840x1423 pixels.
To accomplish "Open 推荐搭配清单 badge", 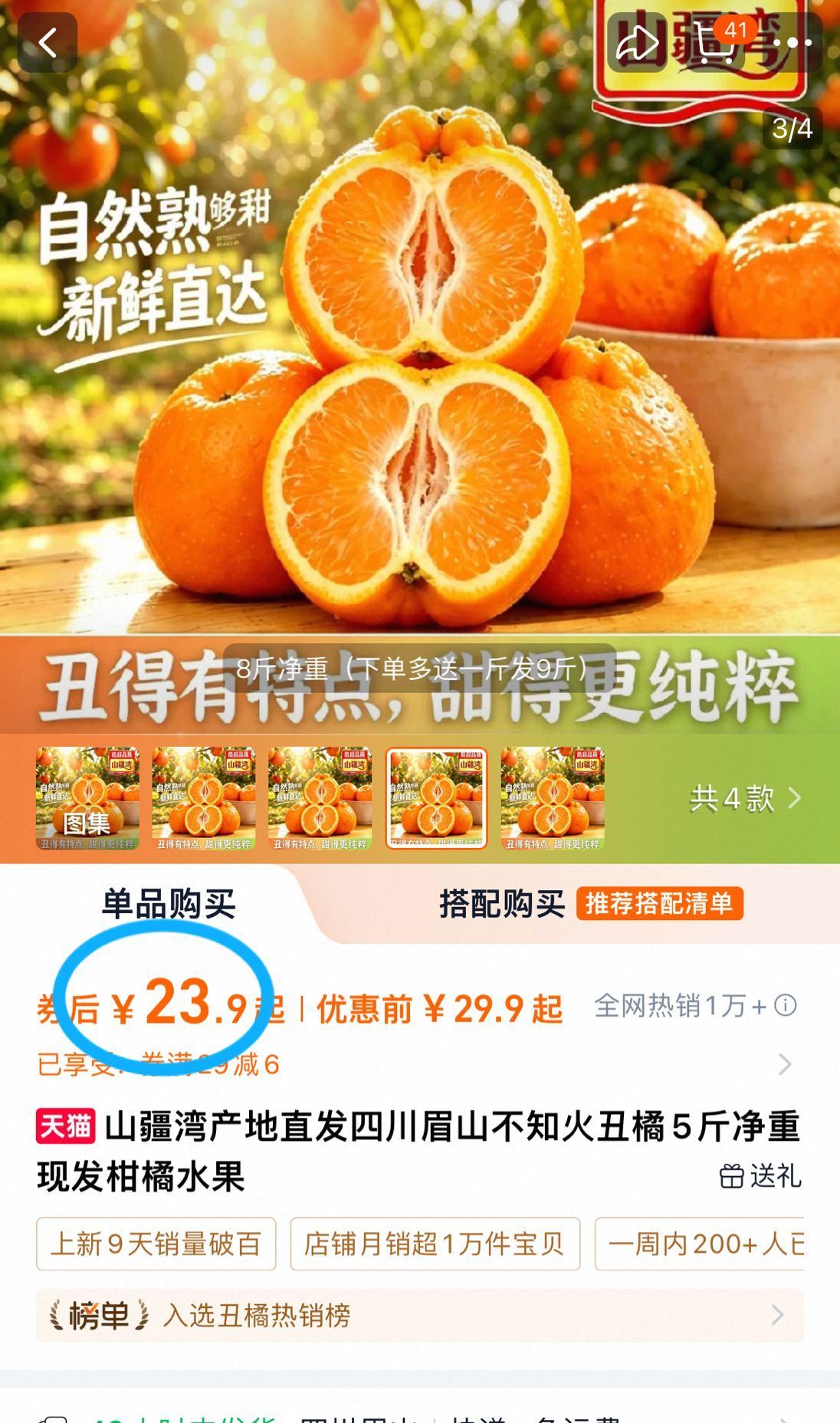I will pyautogui.click(x=659, y=904).
